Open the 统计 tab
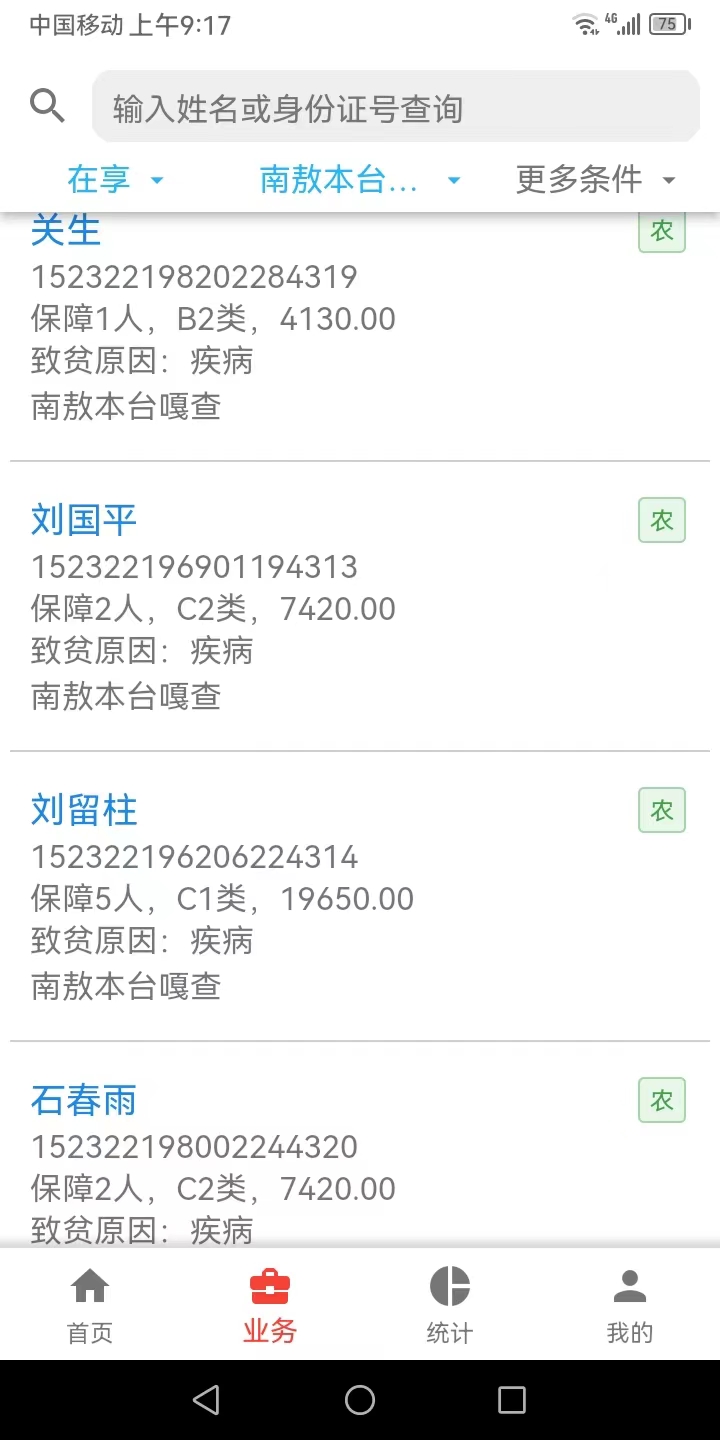The image size is (720, 1440). (x=450, y=1305)
